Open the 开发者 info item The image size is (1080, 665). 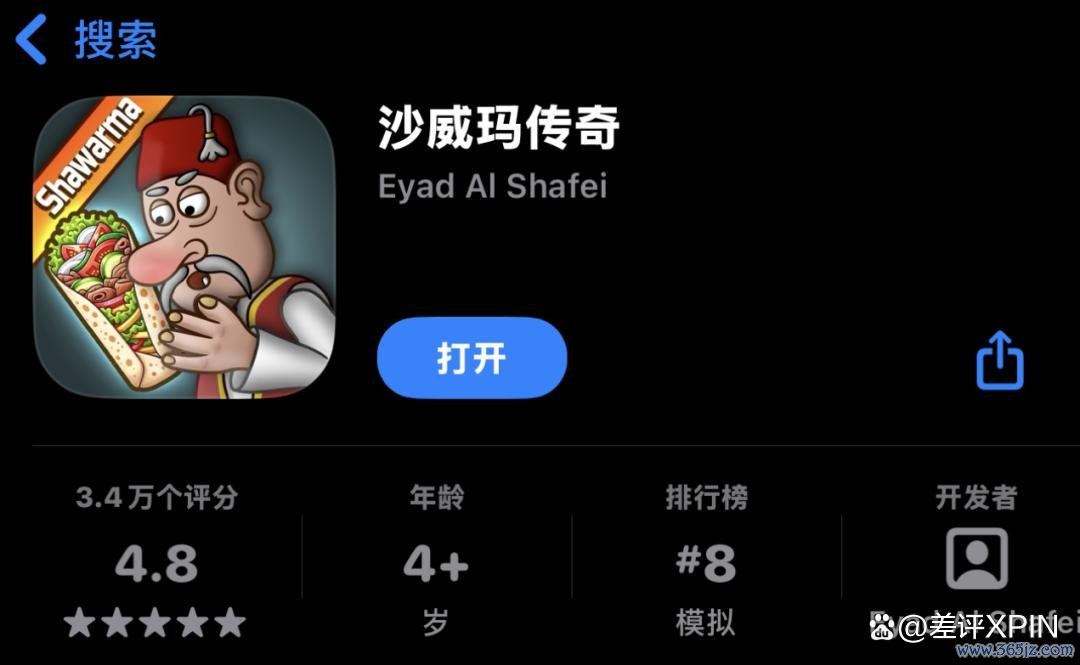tap(976, 560)
